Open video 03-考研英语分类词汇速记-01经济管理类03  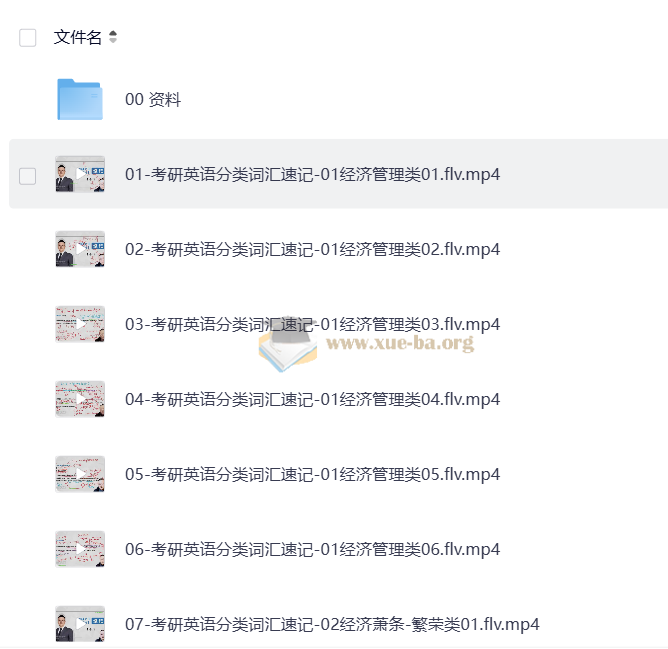click(312, 325)
